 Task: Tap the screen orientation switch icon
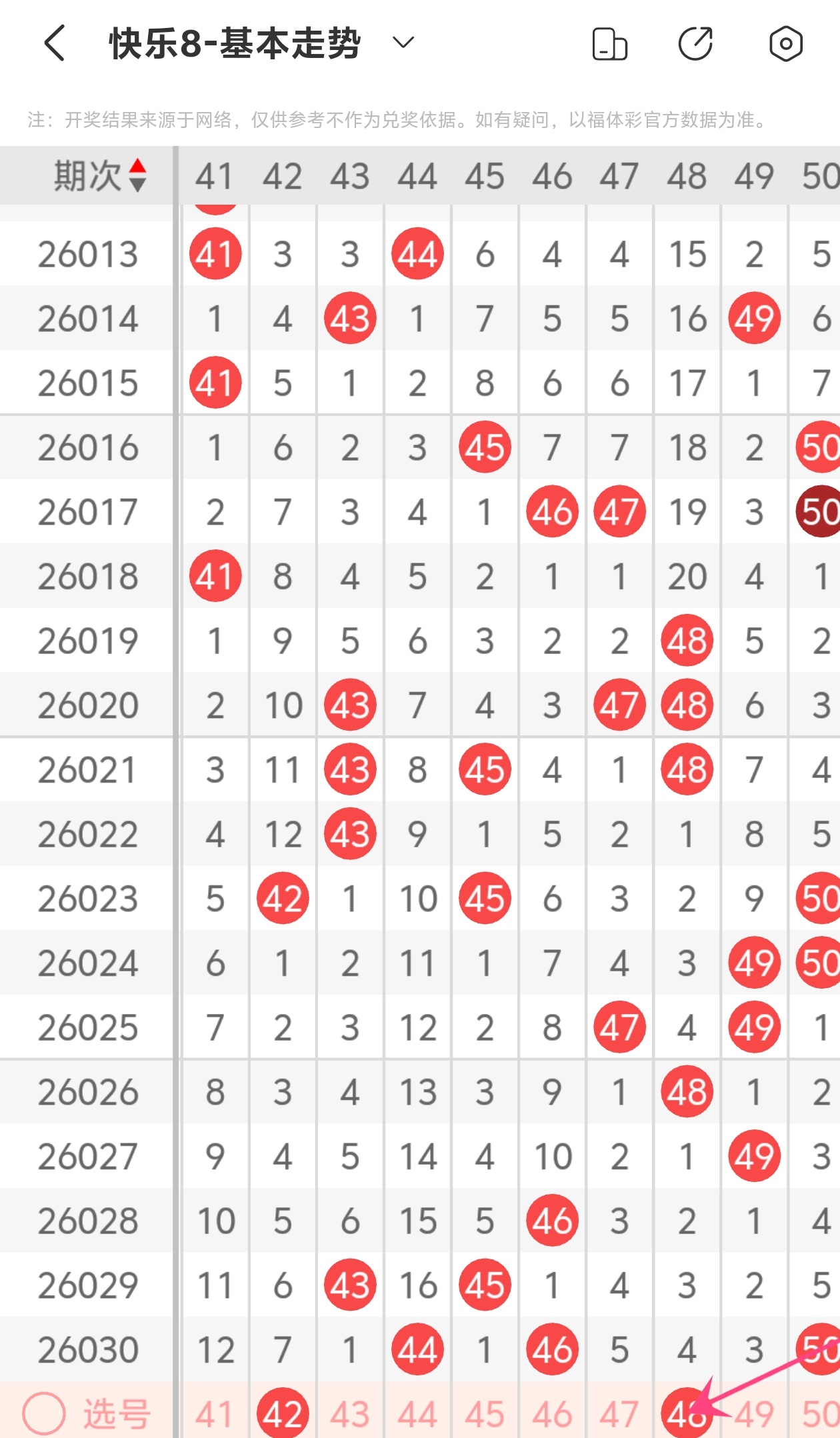tap(609, 45)
